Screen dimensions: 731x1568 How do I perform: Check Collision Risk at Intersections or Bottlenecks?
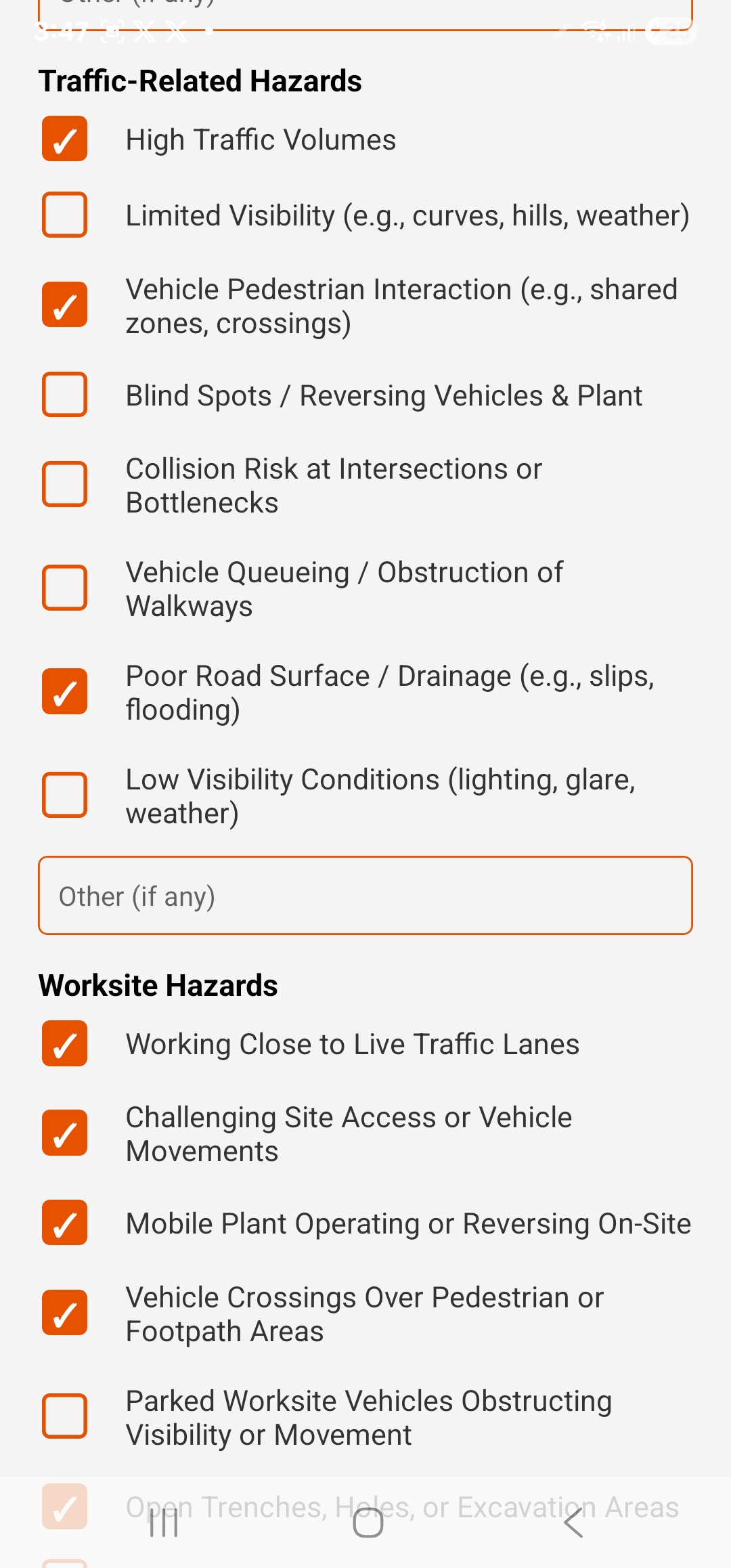[64, 484]
